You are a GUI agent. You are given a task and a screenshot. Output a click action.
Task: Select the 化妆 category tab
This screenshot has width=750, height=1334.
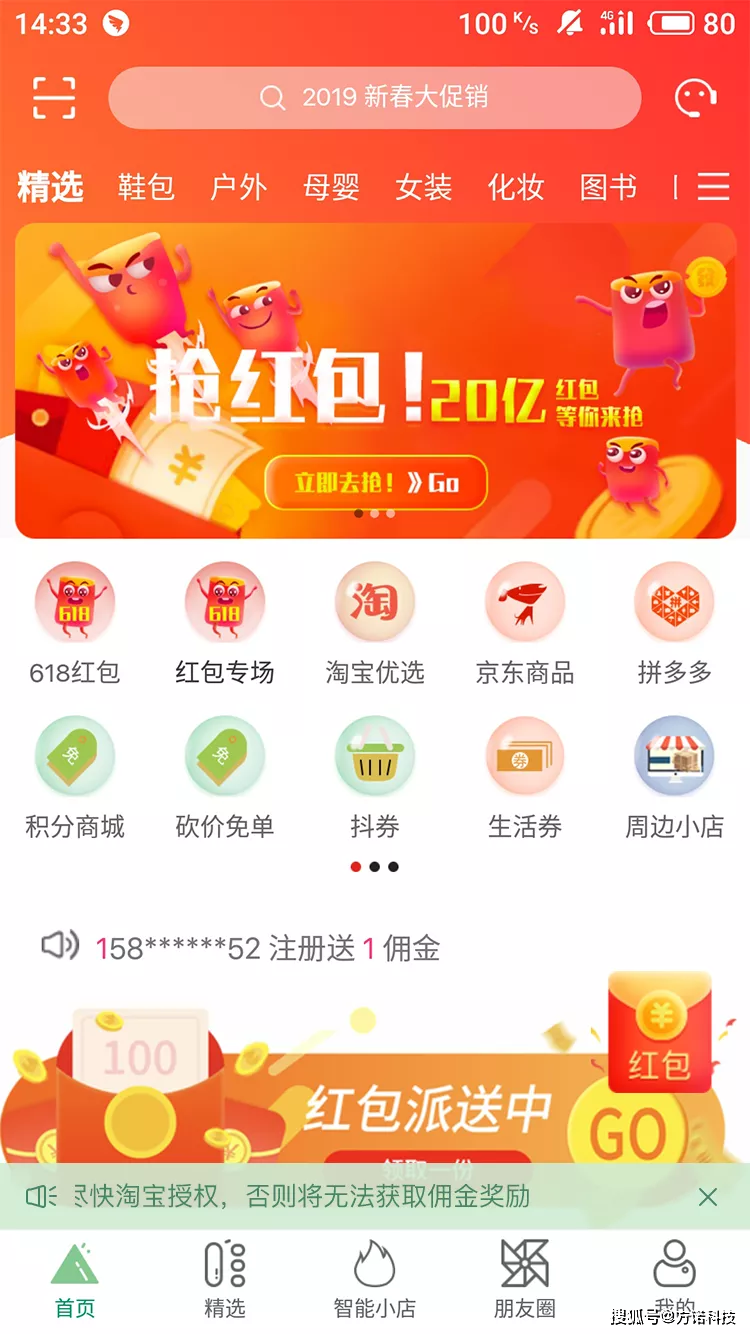516,187
